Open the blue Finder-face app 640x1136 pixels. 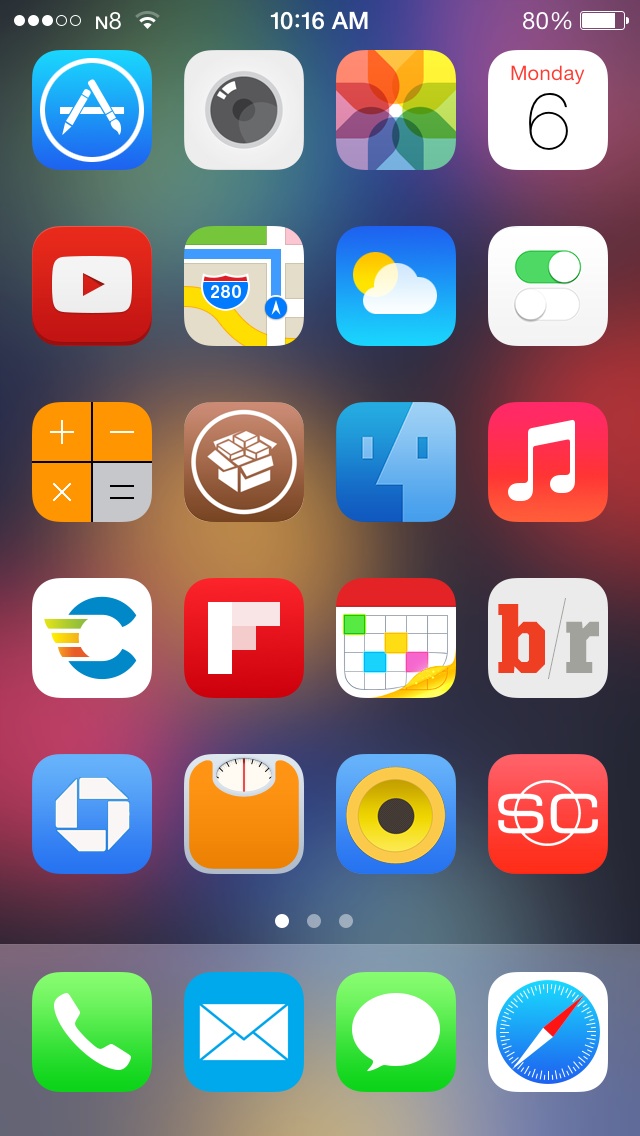point(396,462)
